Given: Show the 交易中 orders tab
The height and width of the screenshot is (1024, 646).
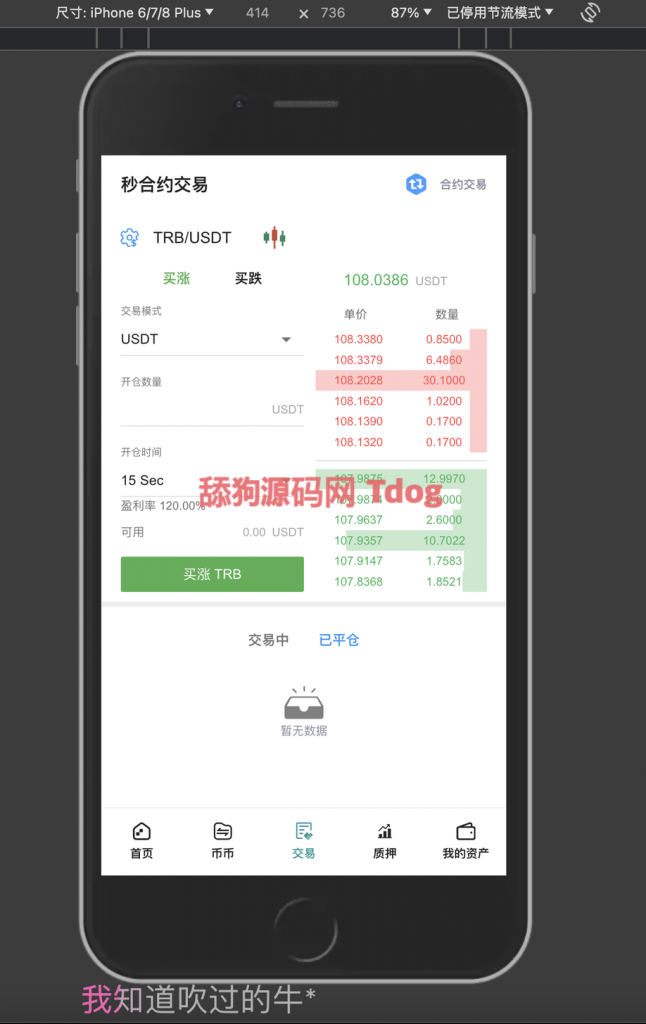Looking at the screenshot, I should pos(268,640).
